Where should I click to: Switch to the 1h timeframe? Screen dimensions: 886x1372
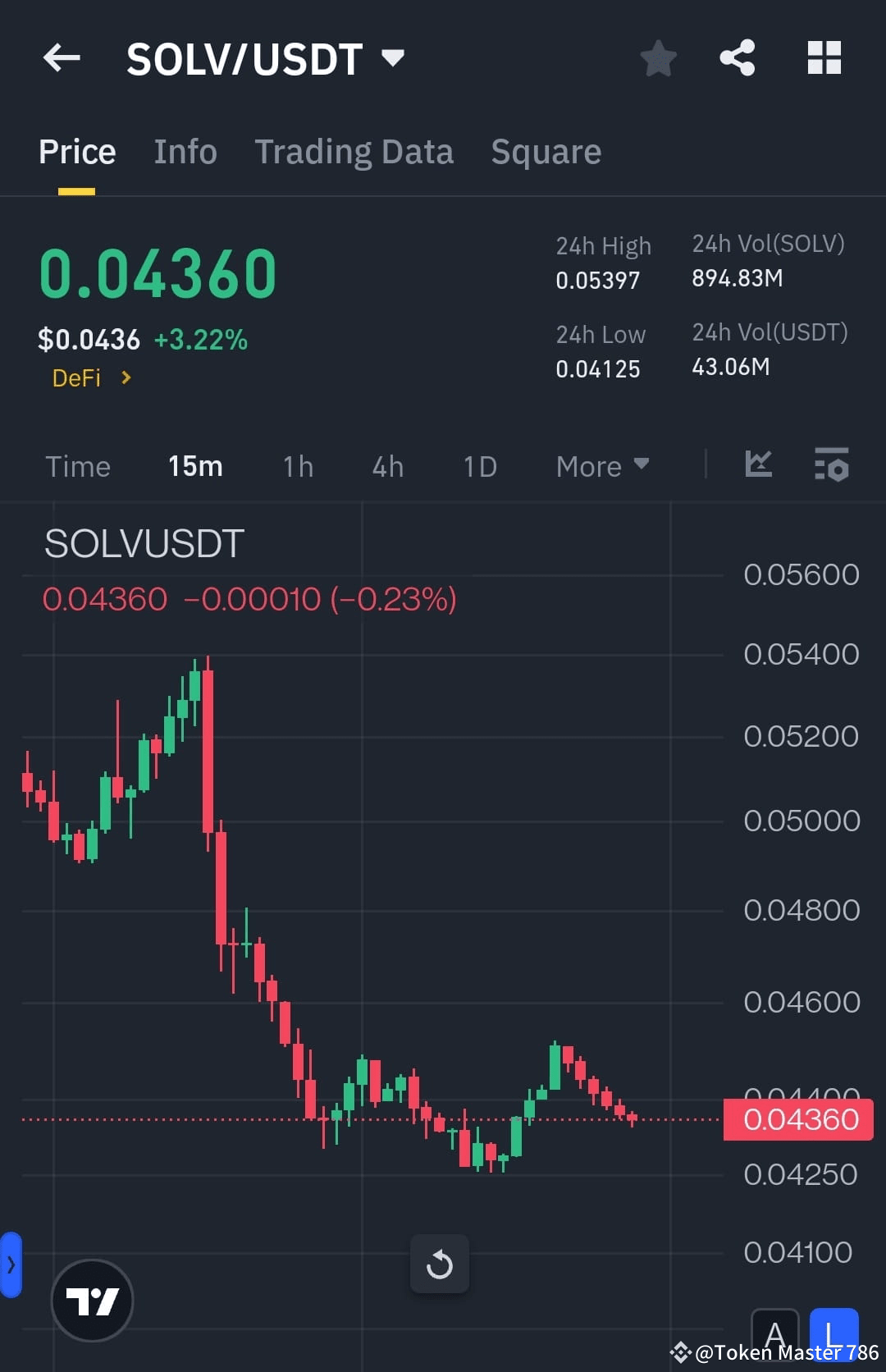[297, 465]
